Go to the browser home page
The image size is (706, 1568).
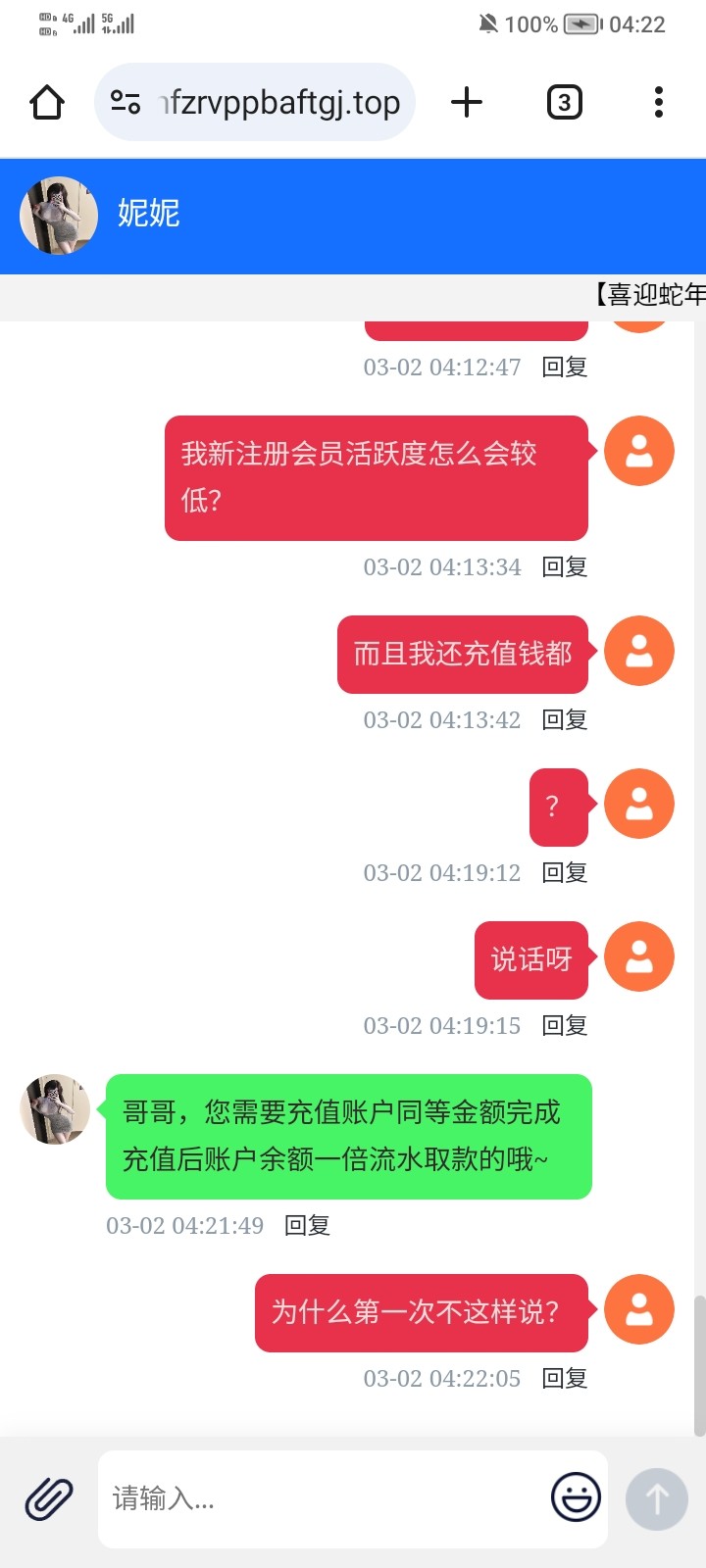tap(47, 102)
